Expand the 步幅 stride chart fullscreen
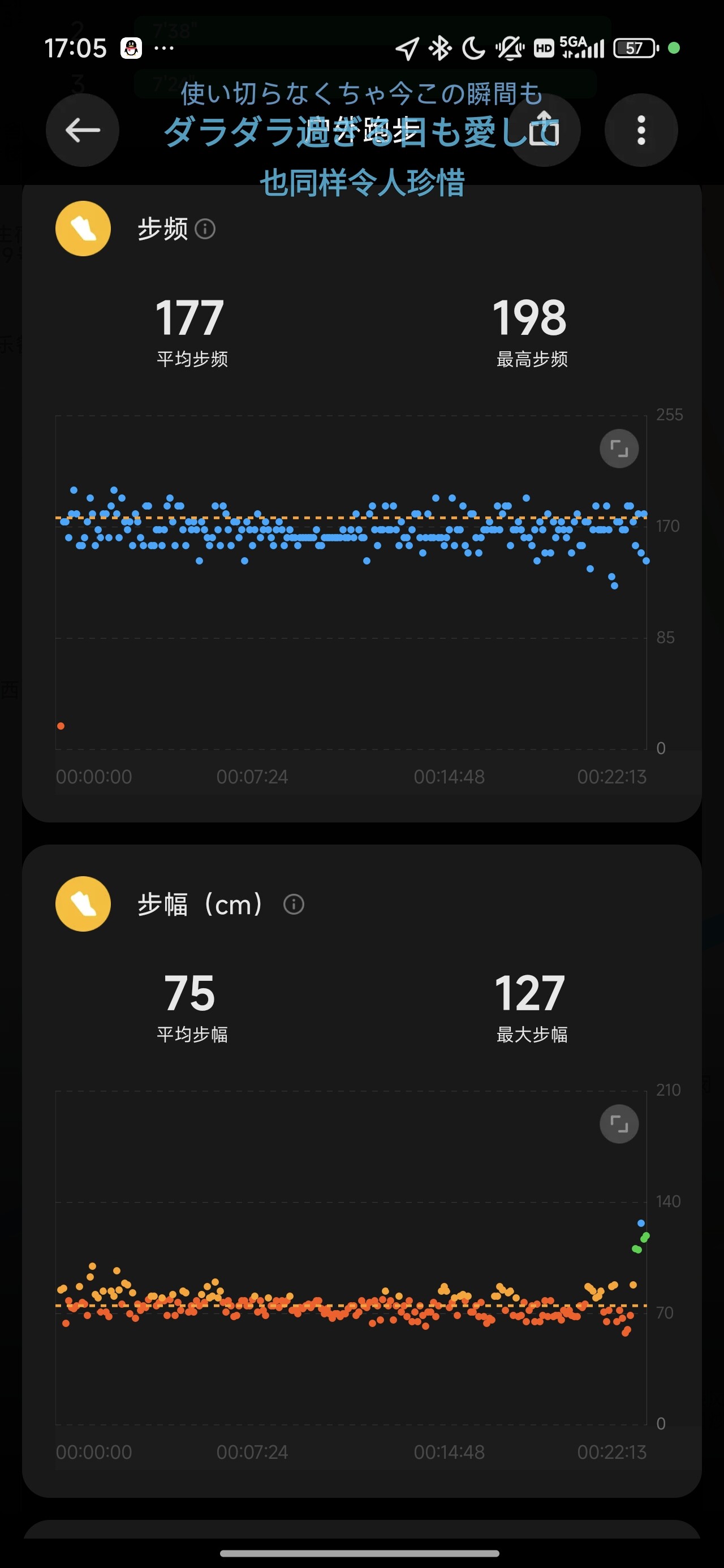 619,1123
